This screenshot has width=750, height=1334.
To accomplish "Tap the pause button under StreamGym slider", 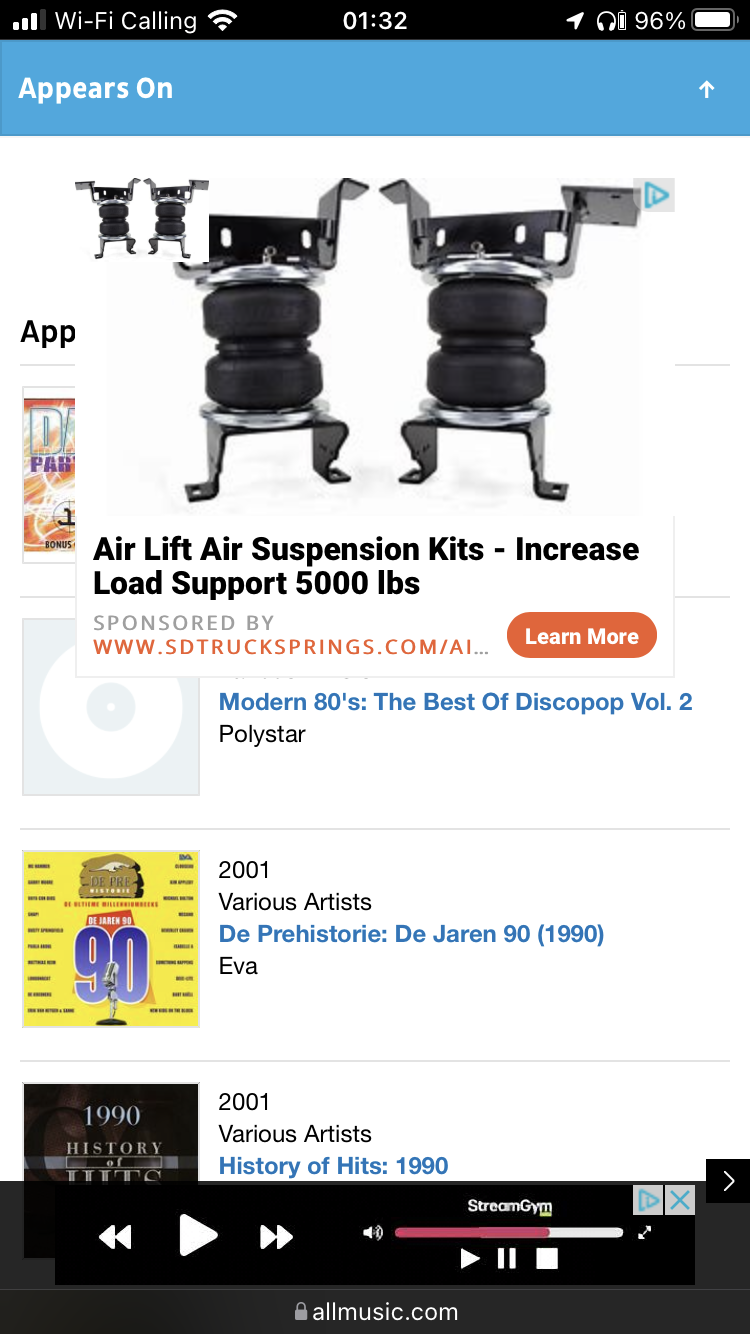I will point(507,1259).
